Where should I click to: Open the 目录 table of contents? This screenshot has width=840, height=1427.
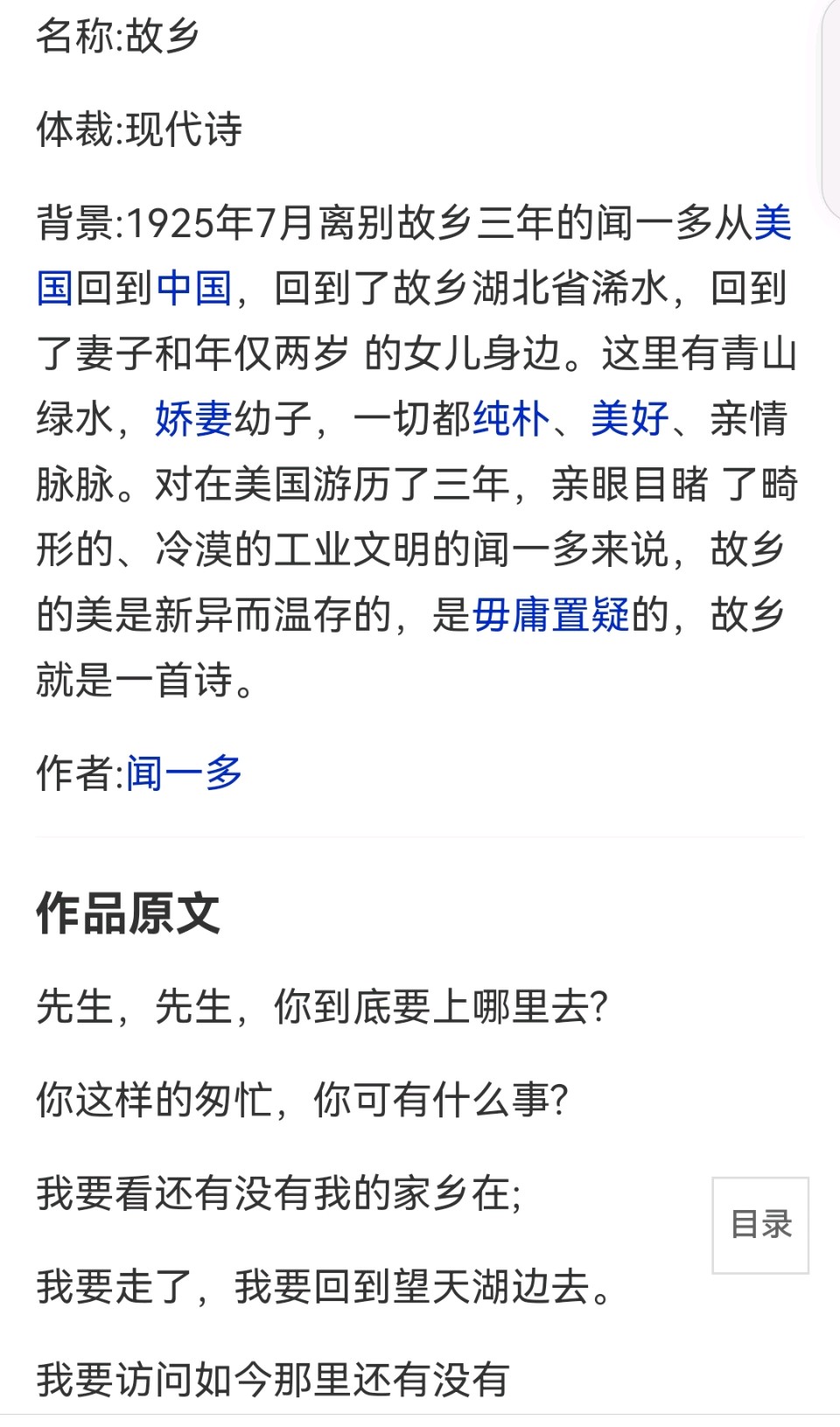point(760,1224)
